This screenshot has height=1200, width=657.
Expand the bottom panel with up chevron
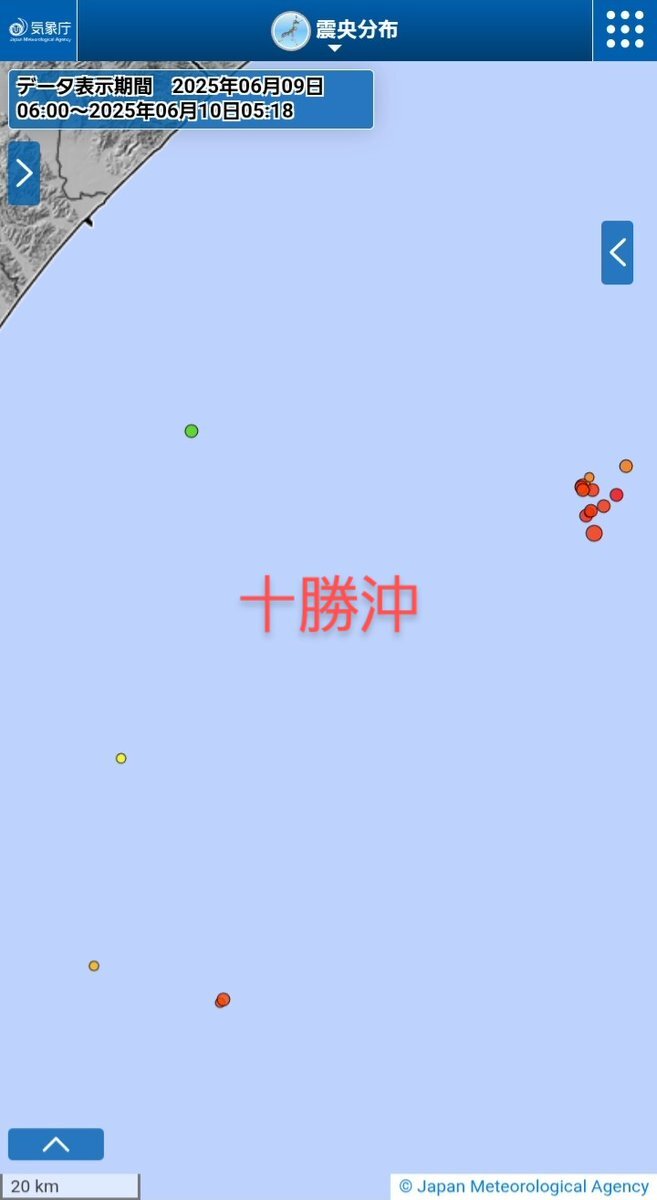[56, 1144]
